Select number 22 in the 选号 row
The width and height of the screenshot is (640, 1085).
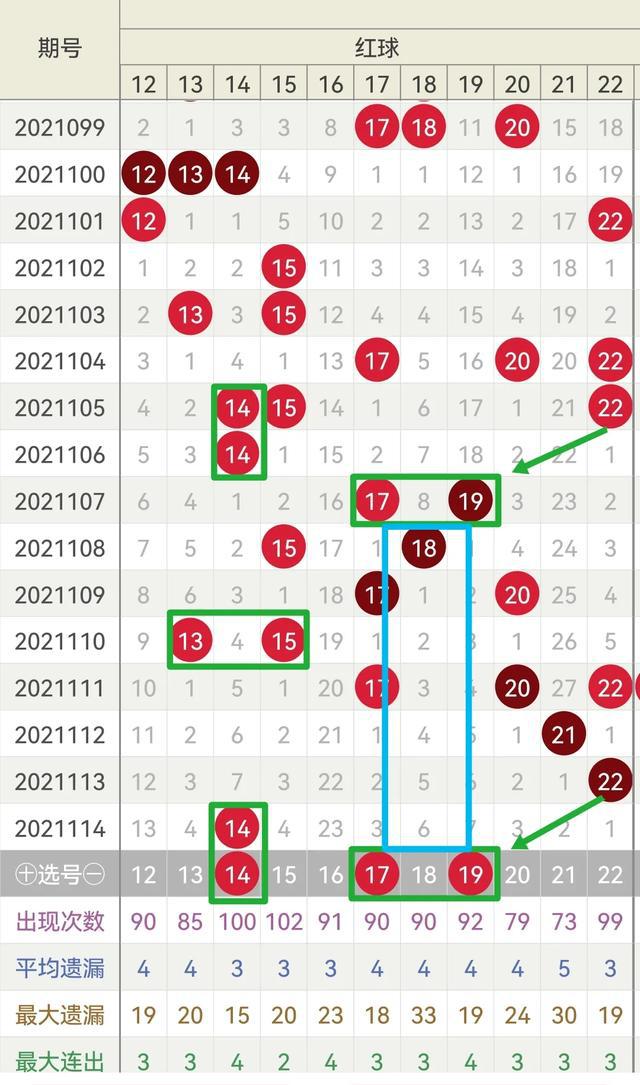click(x=610, y=875)
